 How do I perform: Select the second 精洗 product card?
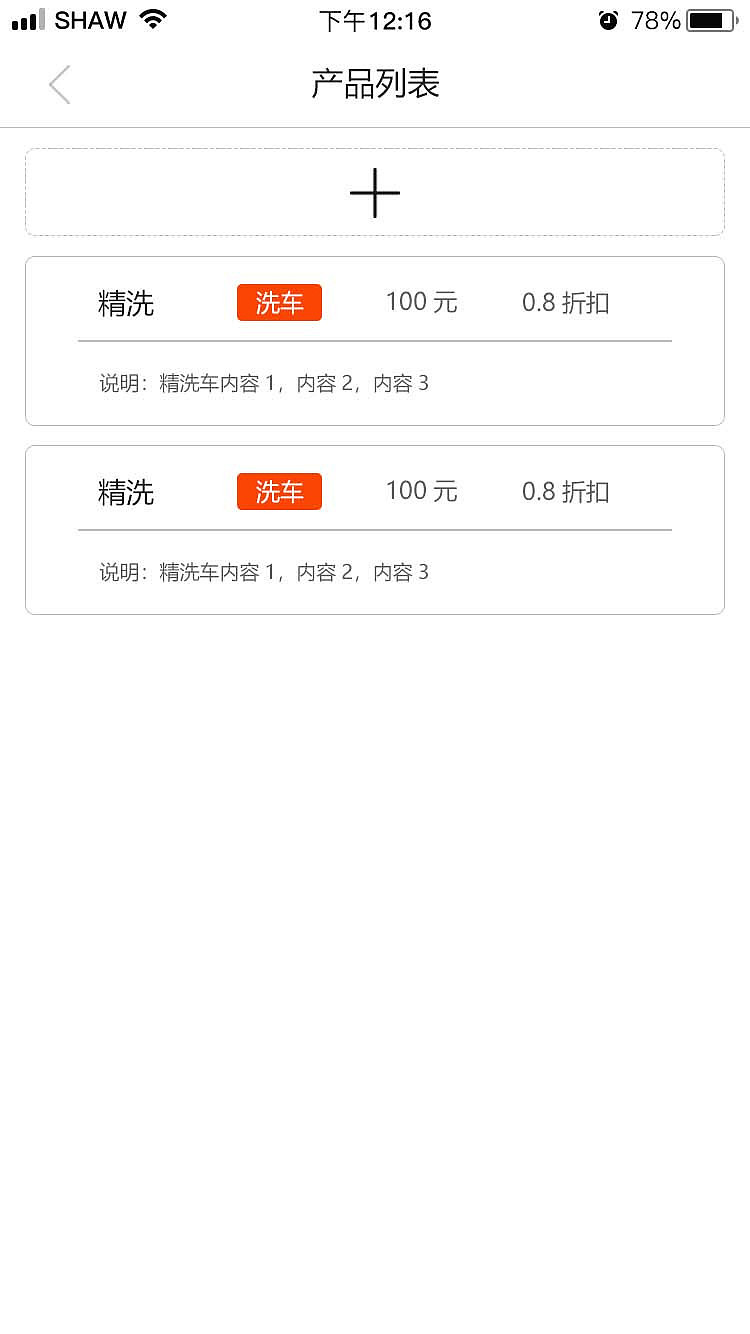(375, 529)
